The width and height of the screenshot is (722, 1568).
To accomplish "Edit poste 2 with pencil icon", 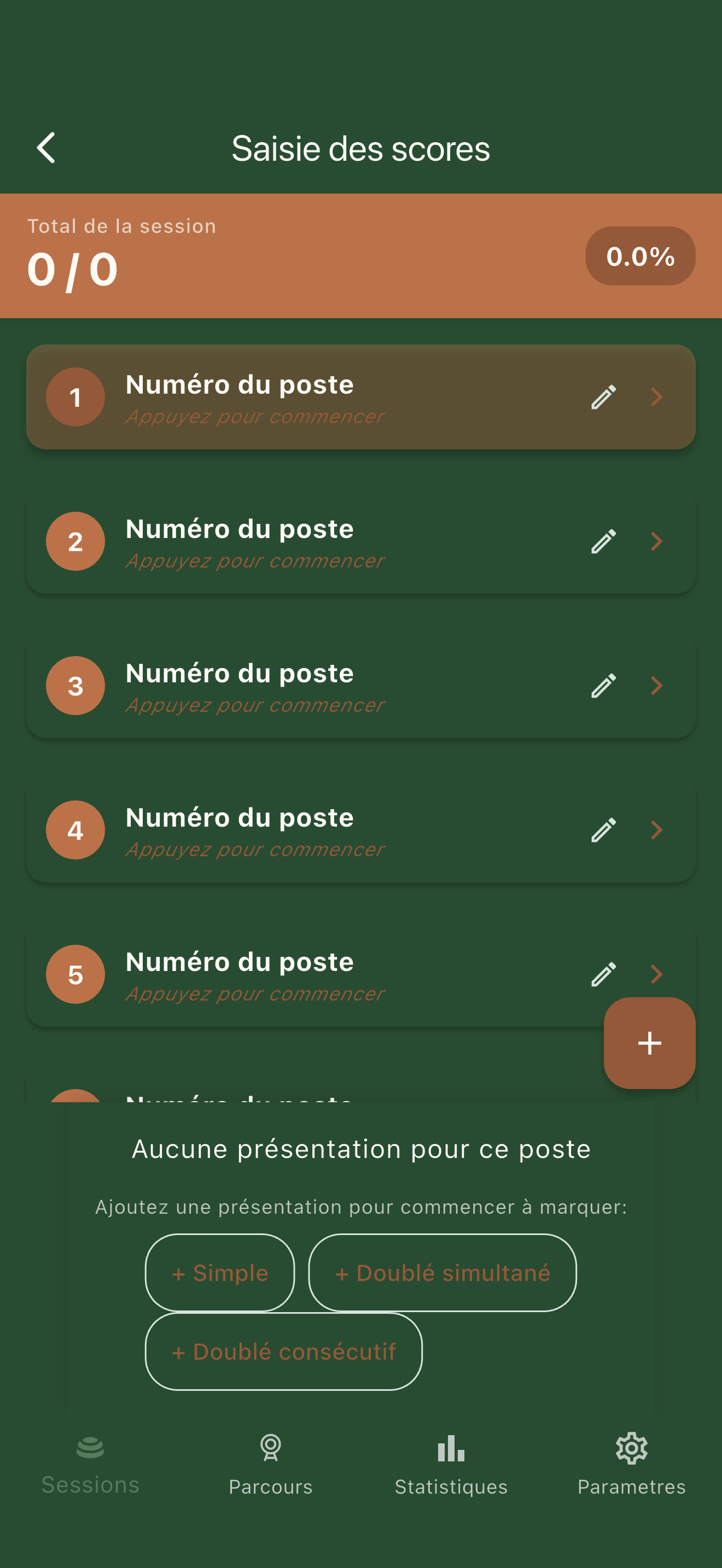I will (x=603, y=541).
